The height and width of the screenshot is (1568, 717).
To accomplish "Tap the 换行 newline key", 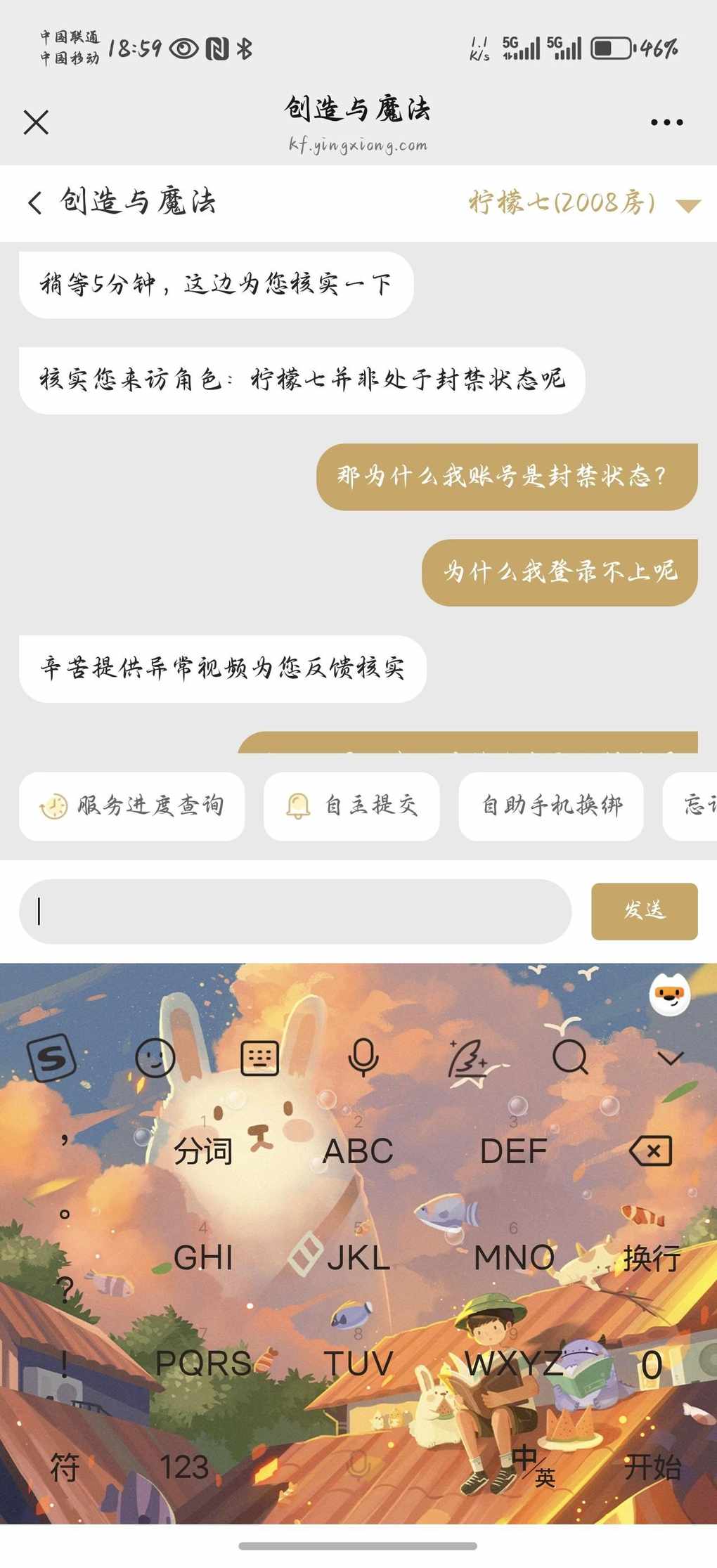I will click(x=651, y=1258).
